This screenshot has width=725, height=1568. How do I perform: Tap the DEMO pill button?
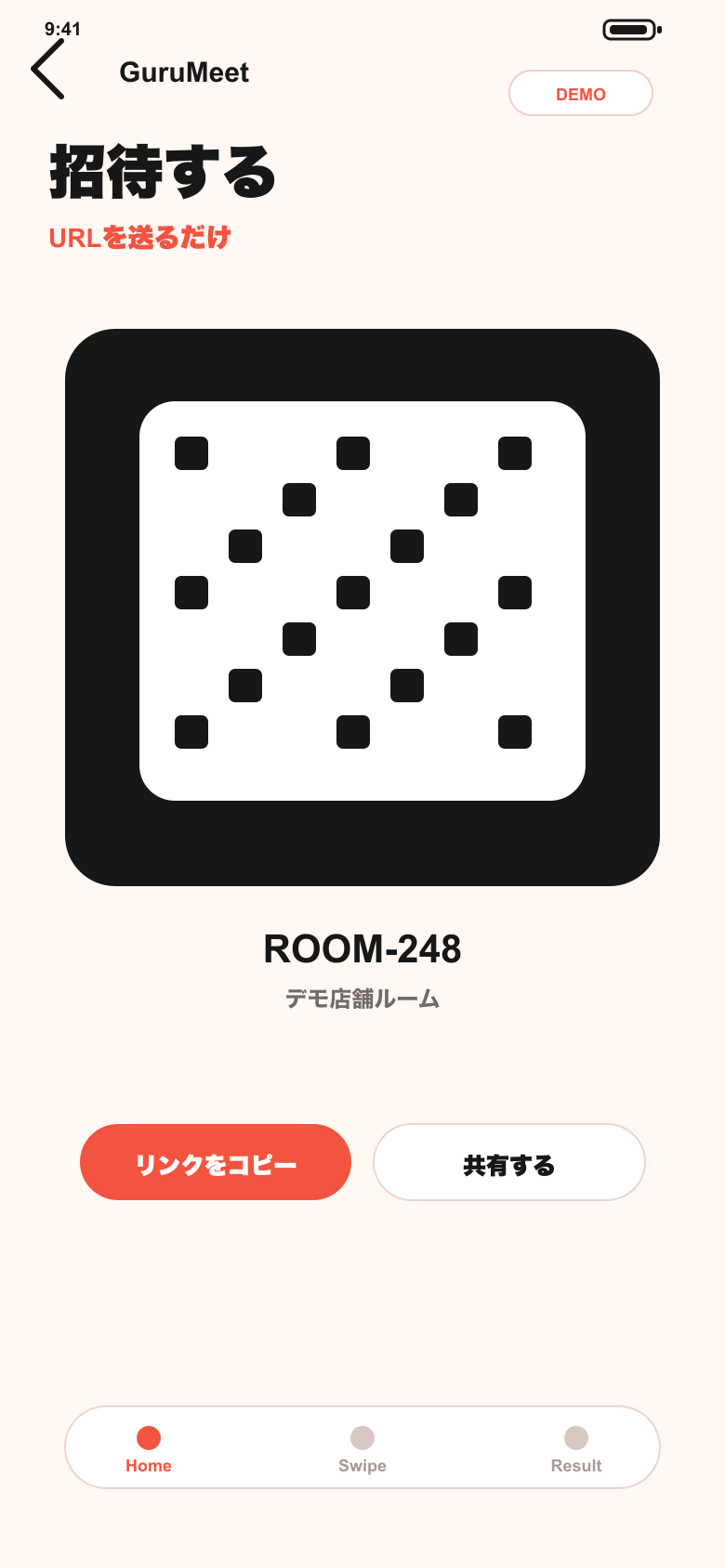tap(581, 93)
